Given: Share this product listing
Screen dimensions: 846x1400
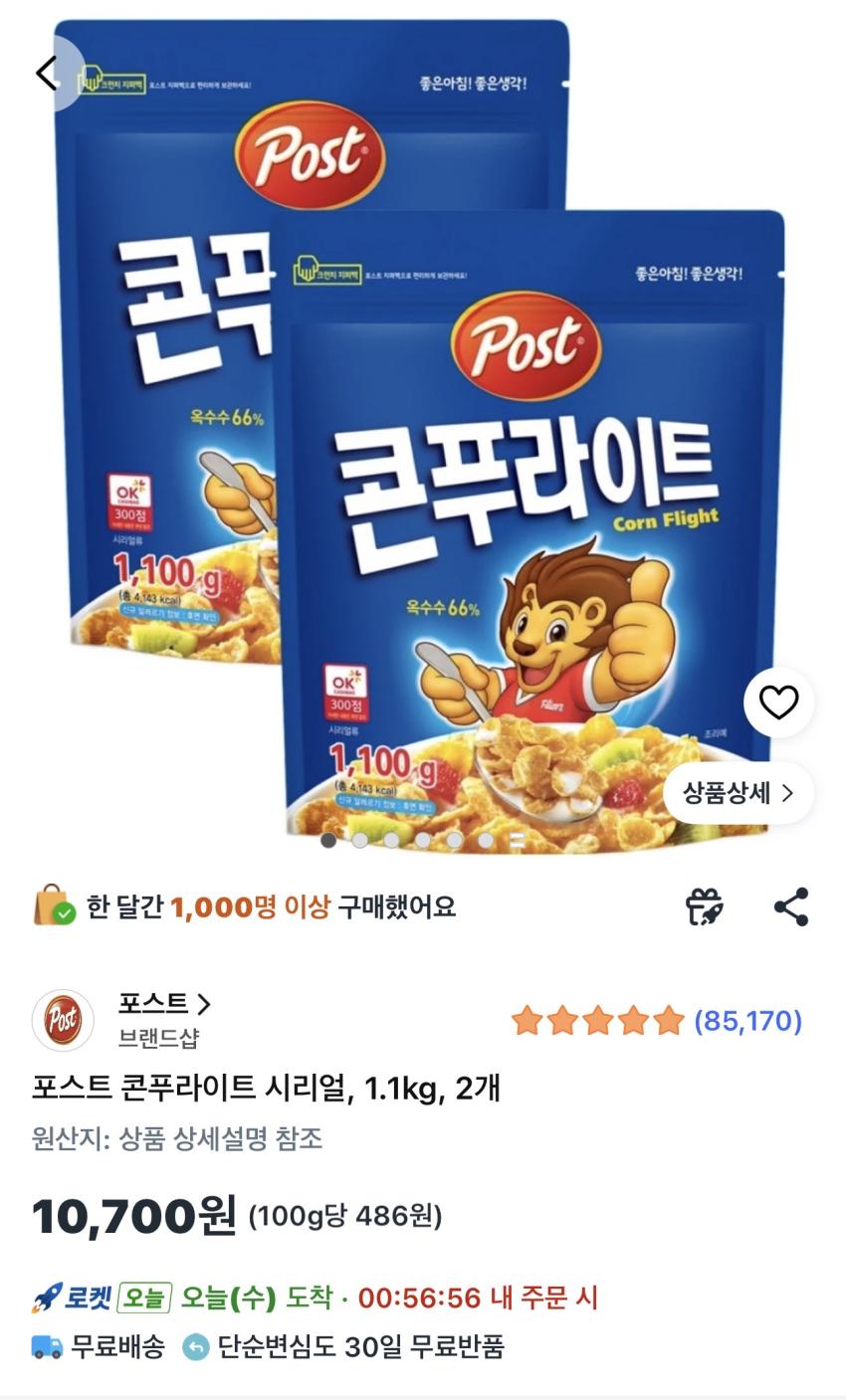Looking at the screenshot, I should coord(791,906).
